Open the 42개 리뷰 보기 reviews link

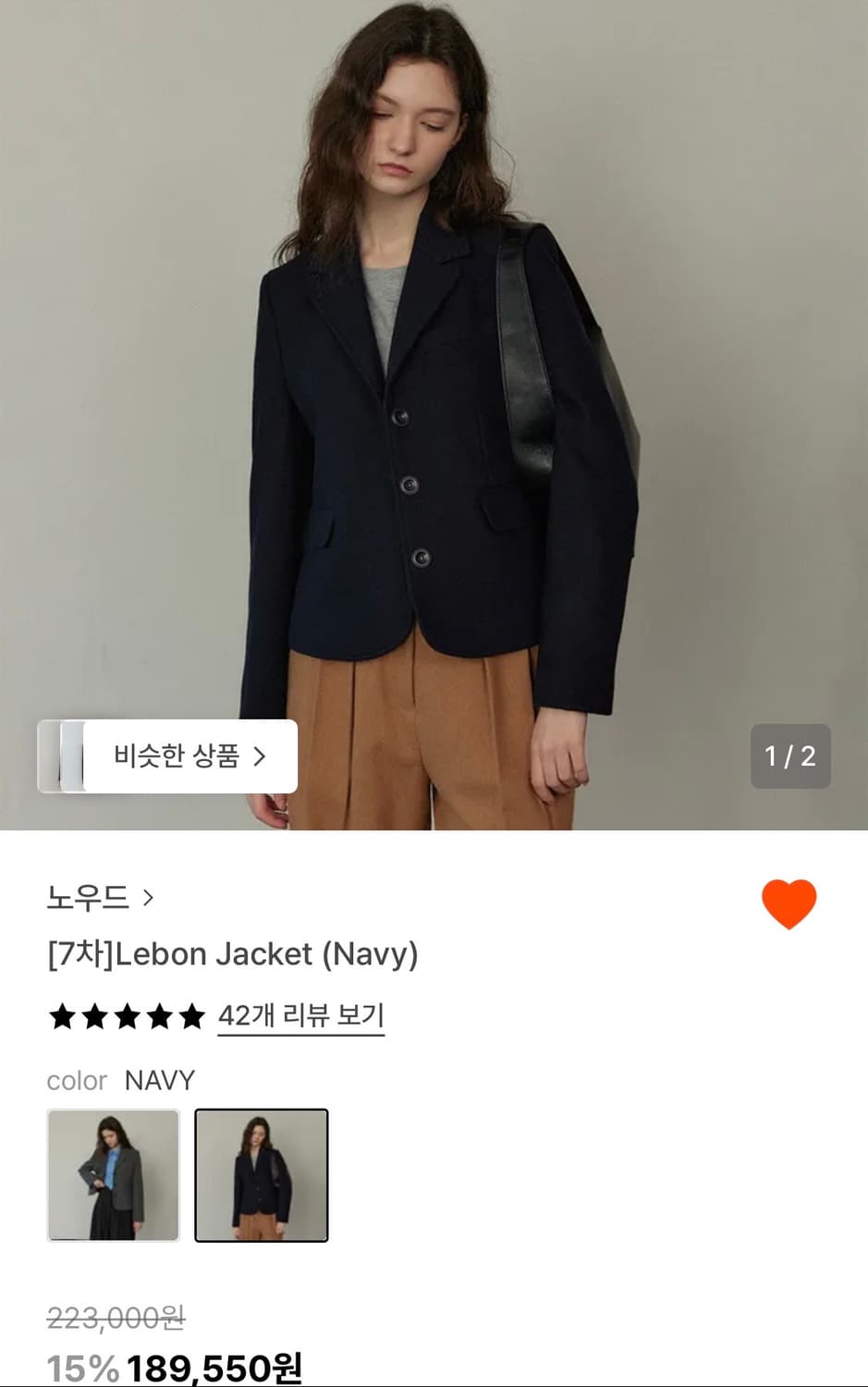point(300,1014)
